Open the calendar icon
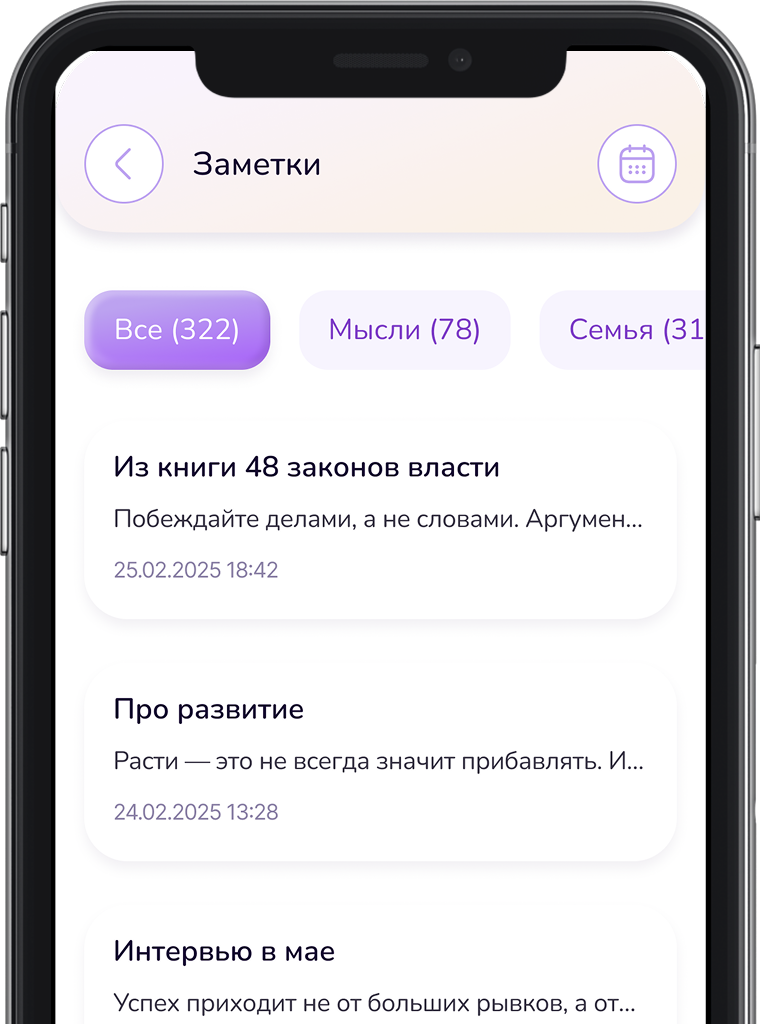This screenshot has height=1024, width=760. (x=637, y=164)
